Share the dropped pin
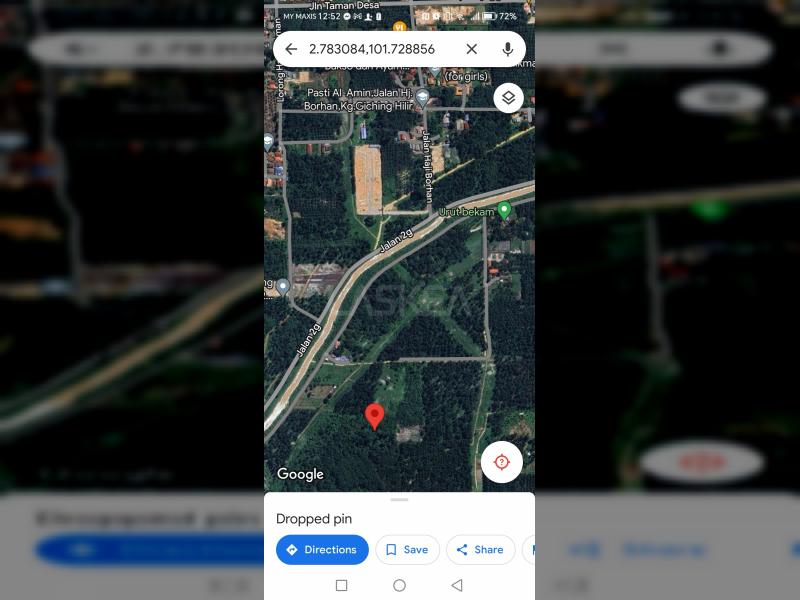Screen dimensions: 800x600 coord(480,550)
